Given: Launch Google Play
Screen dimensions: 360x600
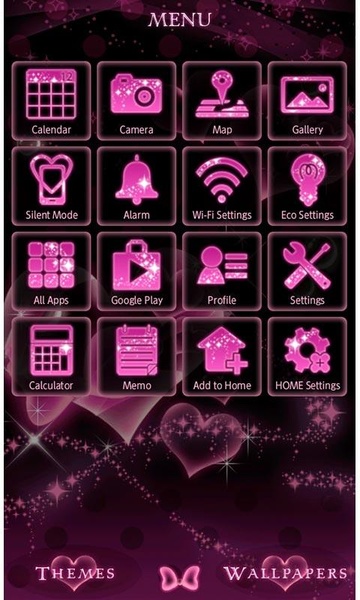Looking at the screenshot, I should (137, 272).
